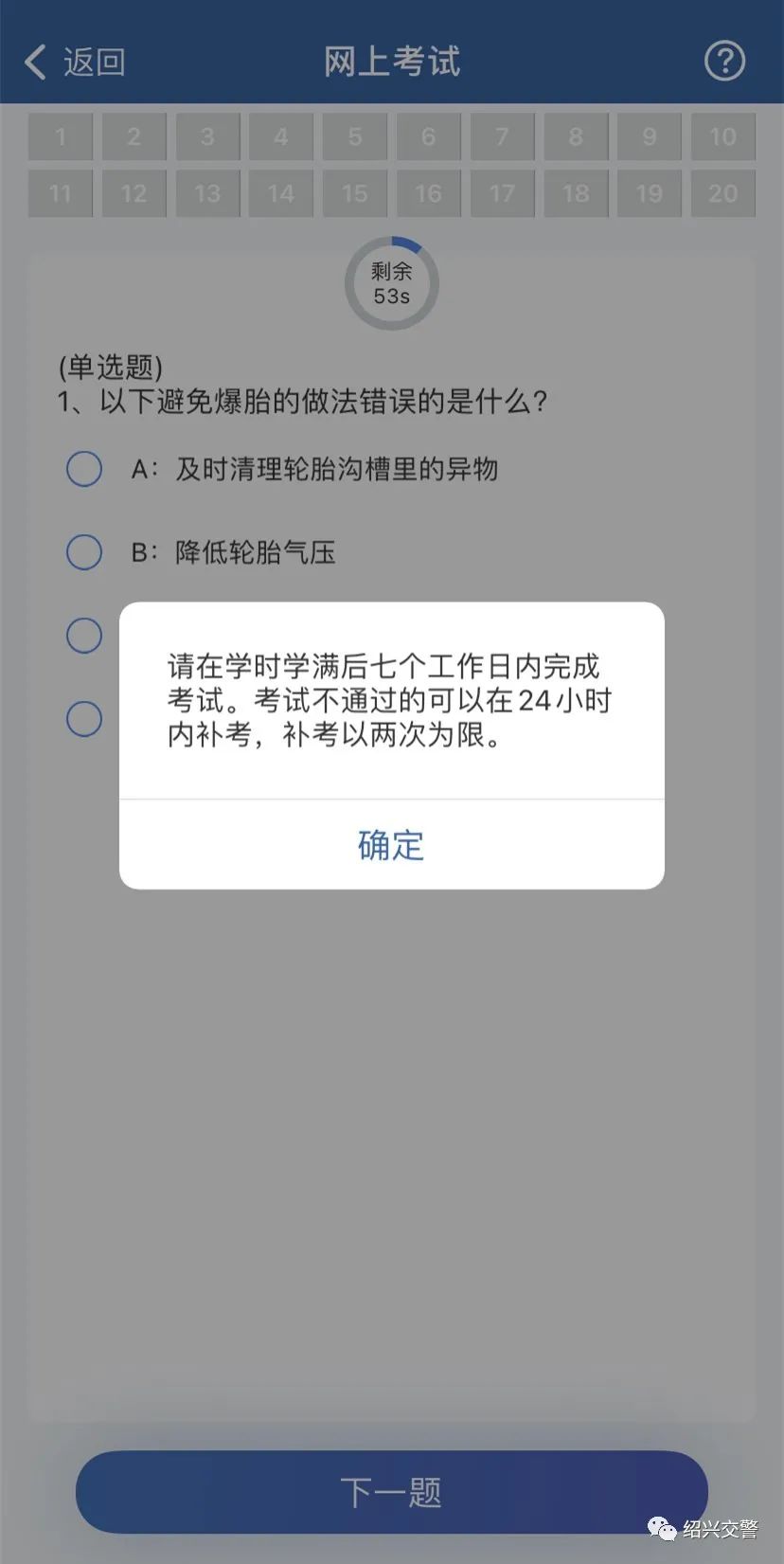Tap the 网上考试 title bar text
This screenshot has height=1564, width=784.
391,61
